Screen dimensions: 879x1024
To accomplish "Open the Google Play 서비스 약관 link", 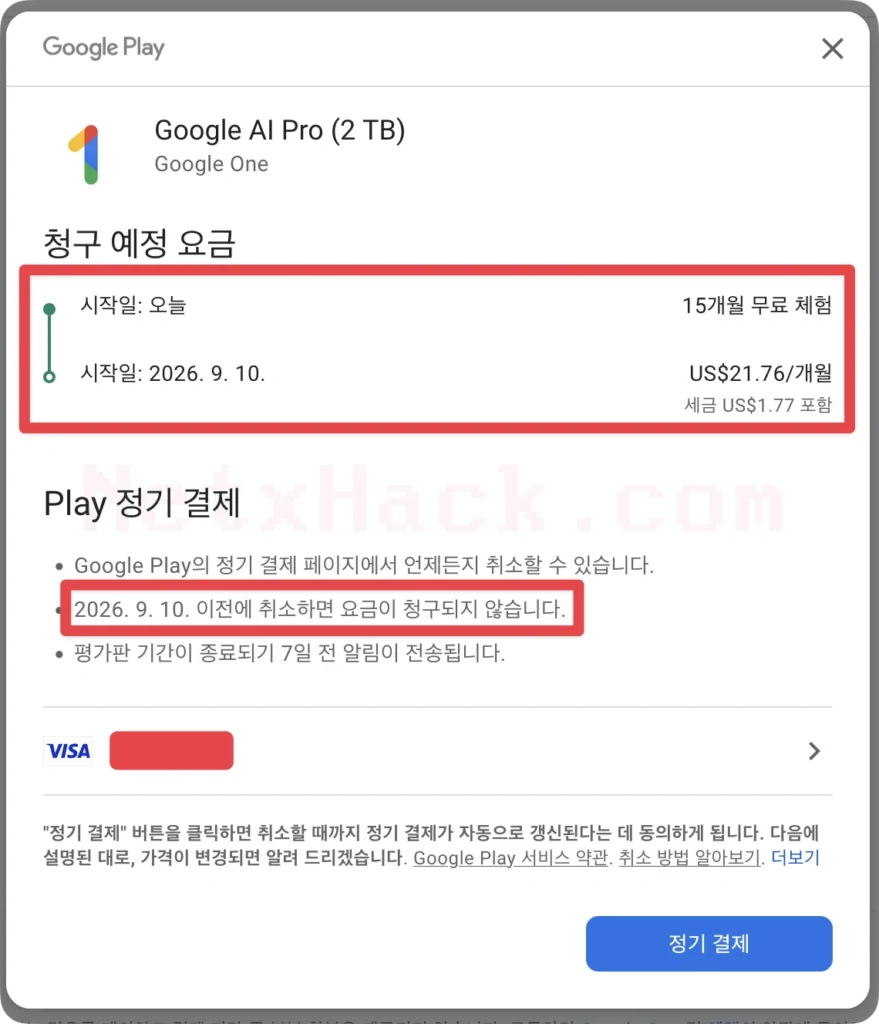I will [510, 858].
